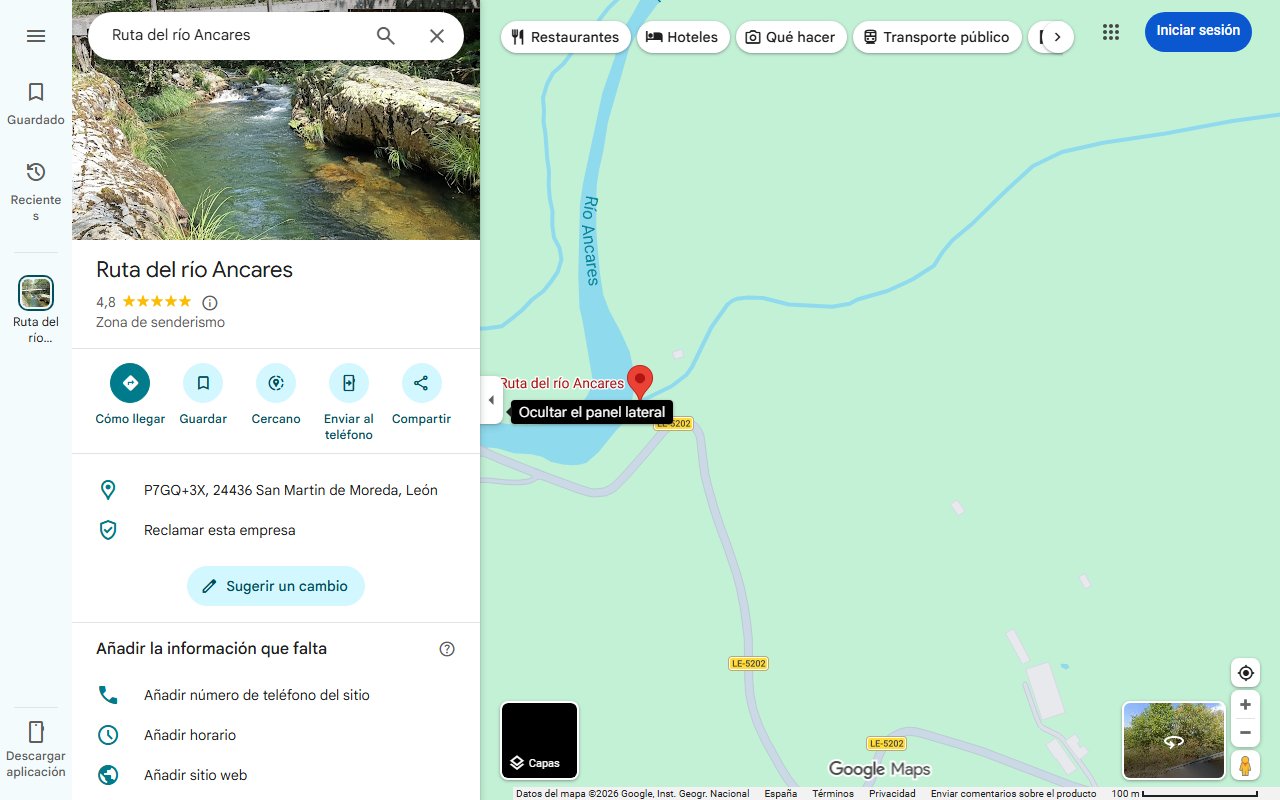
Task: Add phone number with Añadir número de teléfono
Action: [257, 695]
